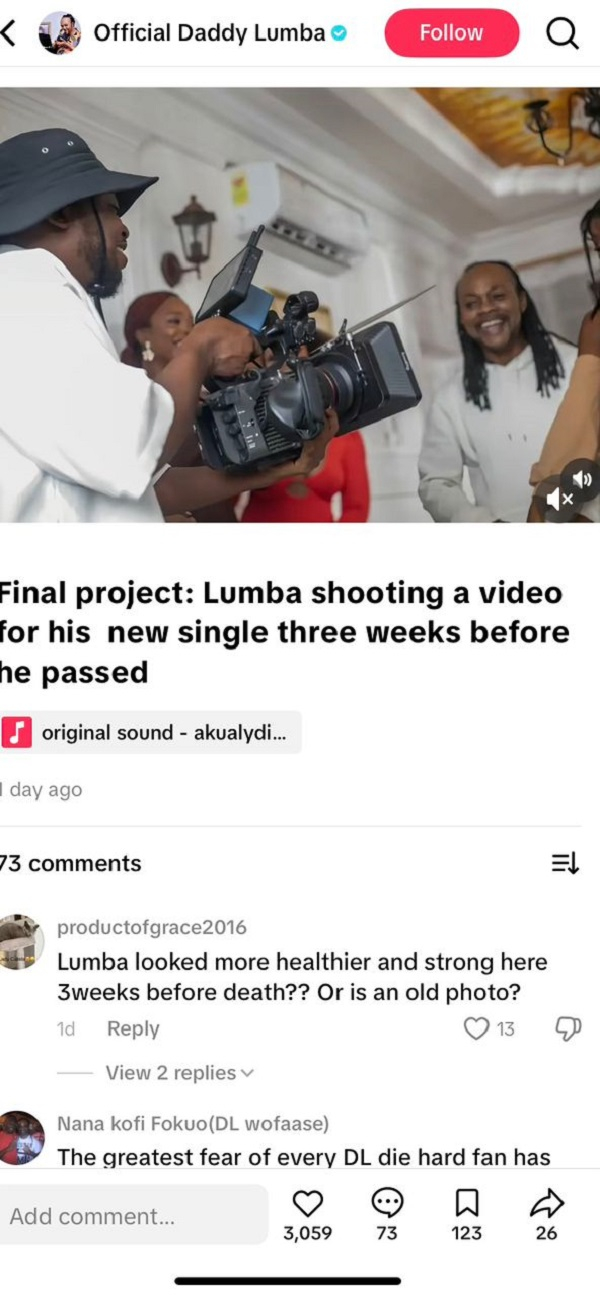Dislike productofgrace2016's comment
Image resolution: width=600 pixels, height=1297 pixels.
click(x=565, y=1028)
